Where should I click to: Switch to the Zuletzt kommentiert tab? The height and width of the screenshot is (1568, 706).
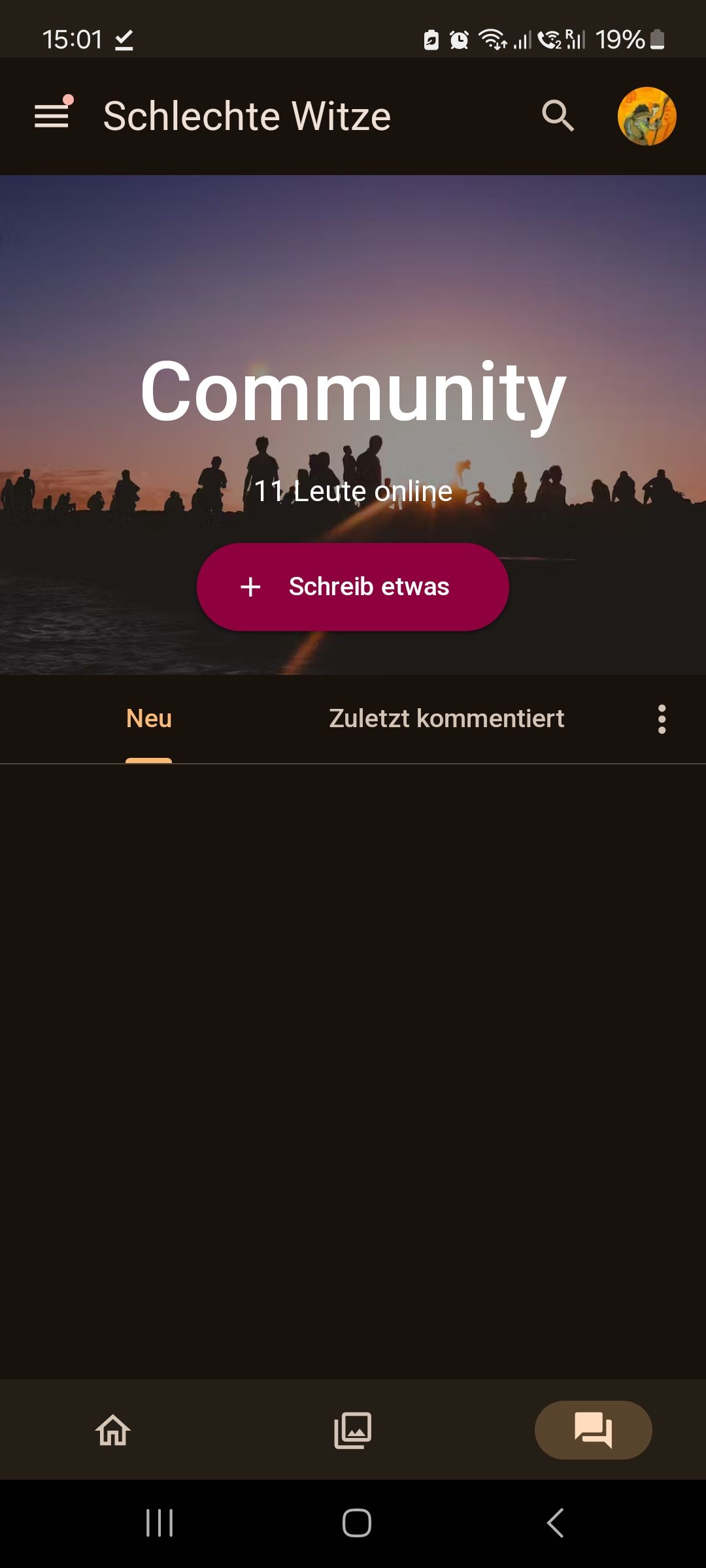446,719
